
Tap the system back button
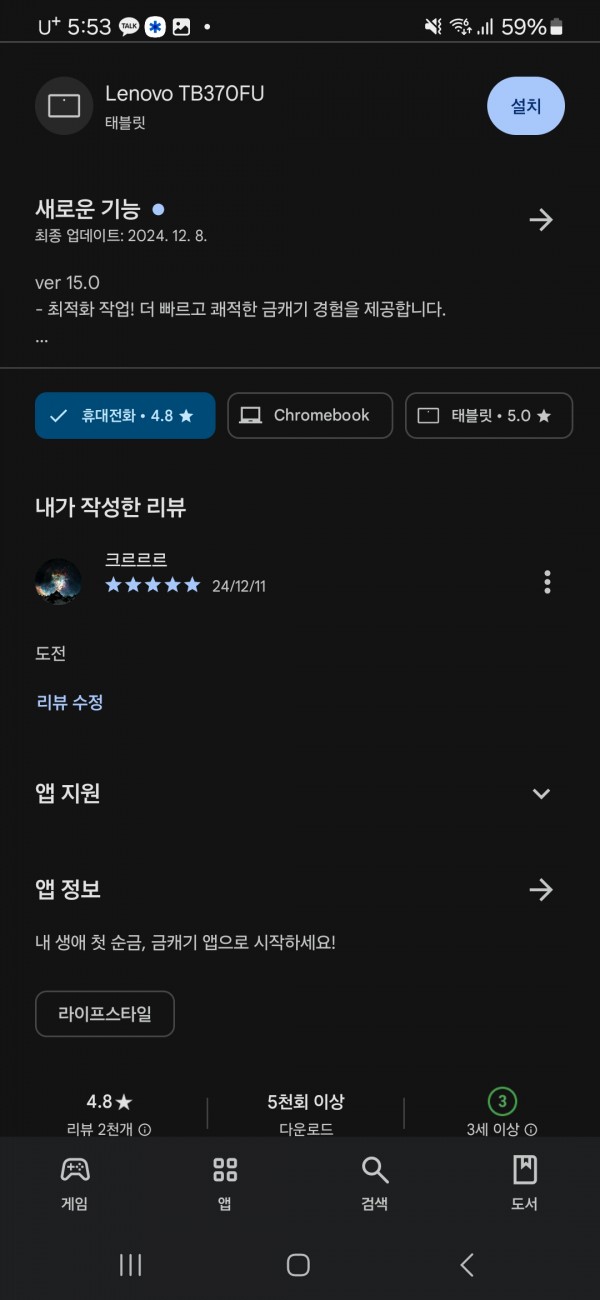click(x=467, y=1265)
